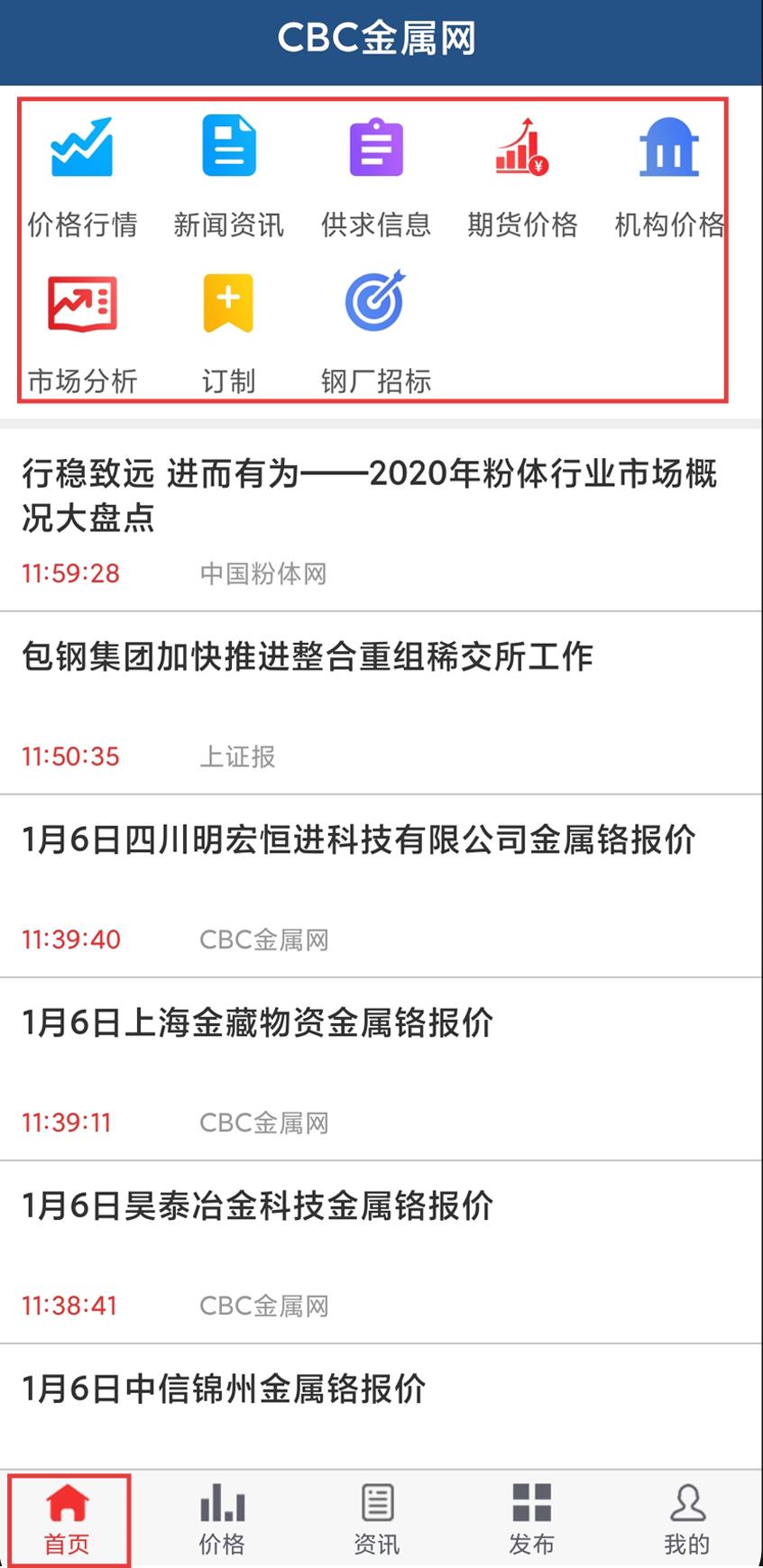Open 中信锦州金属铬报价 article
This screenshot has width=763, height=1568.
click(x=381, y=1407)
